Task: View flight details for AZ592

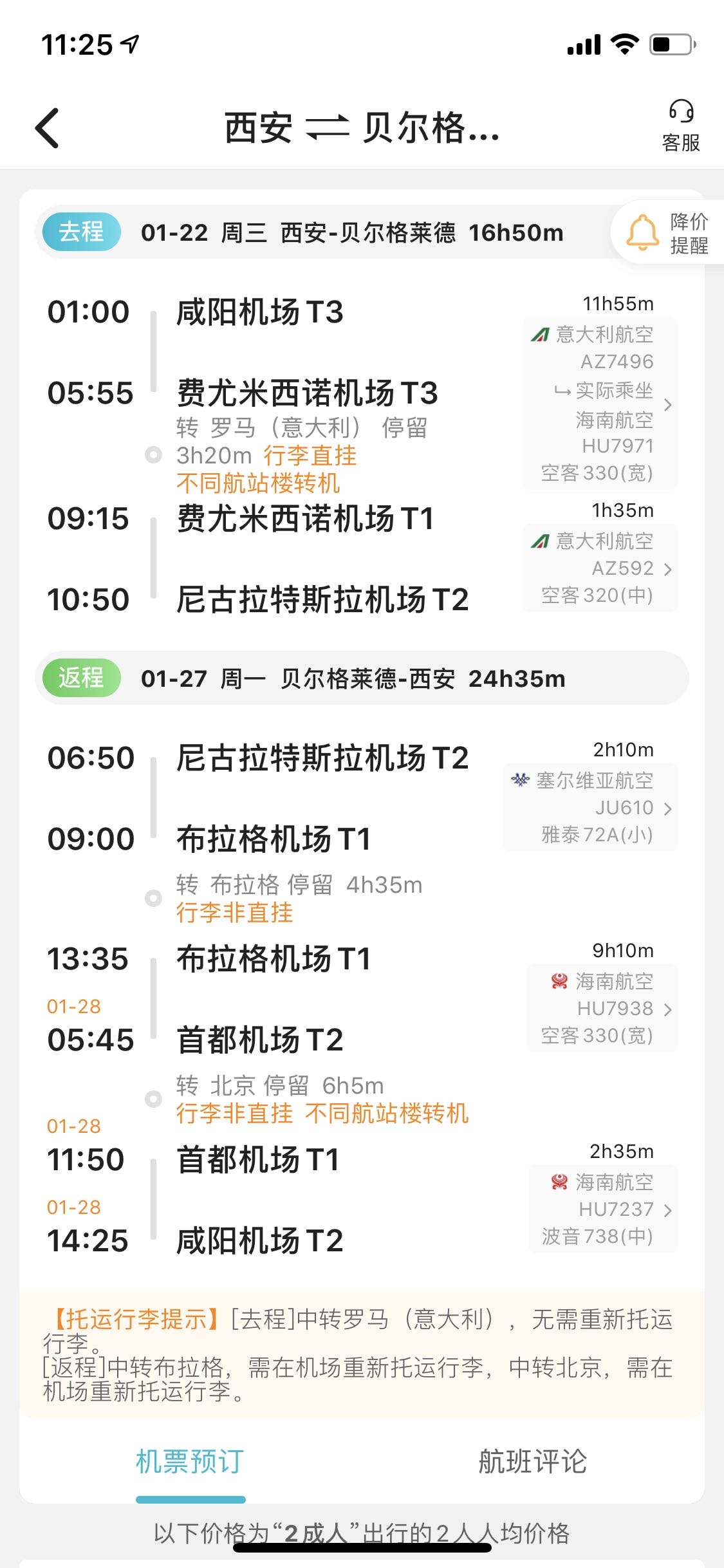Action: click(x=600, y=568)
